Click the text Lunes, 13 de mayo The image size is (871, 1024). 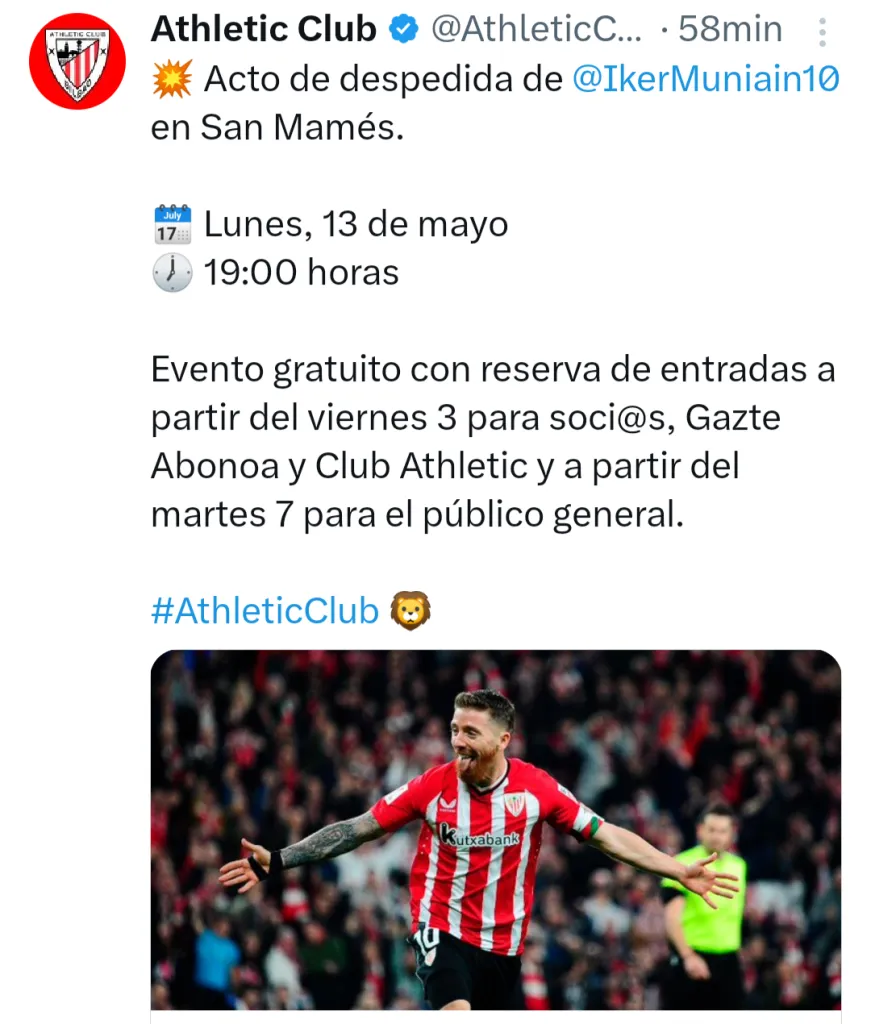(355, 223)
